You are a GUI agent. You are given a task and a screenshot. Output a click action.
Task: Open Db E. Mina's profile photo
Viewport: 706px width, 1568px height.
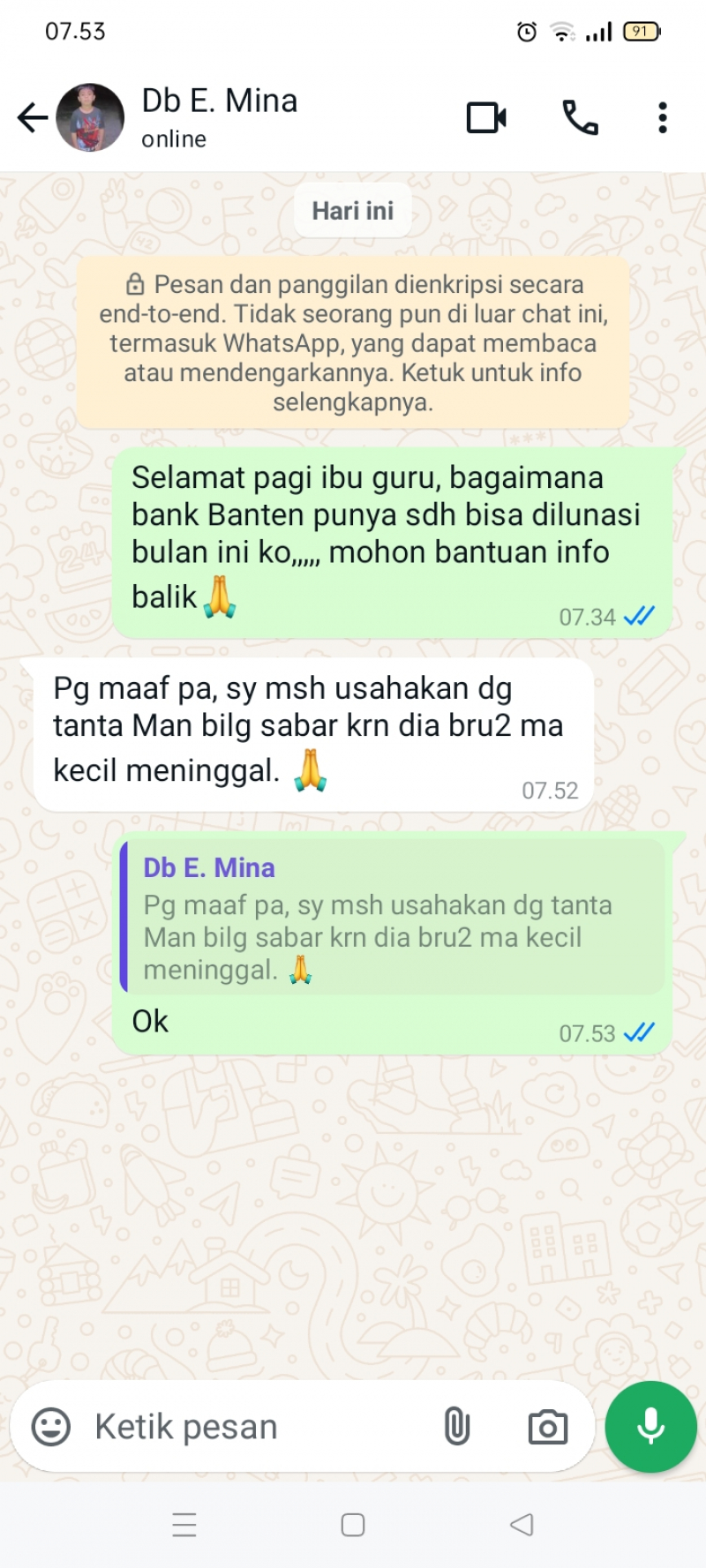tap(90, 117)
